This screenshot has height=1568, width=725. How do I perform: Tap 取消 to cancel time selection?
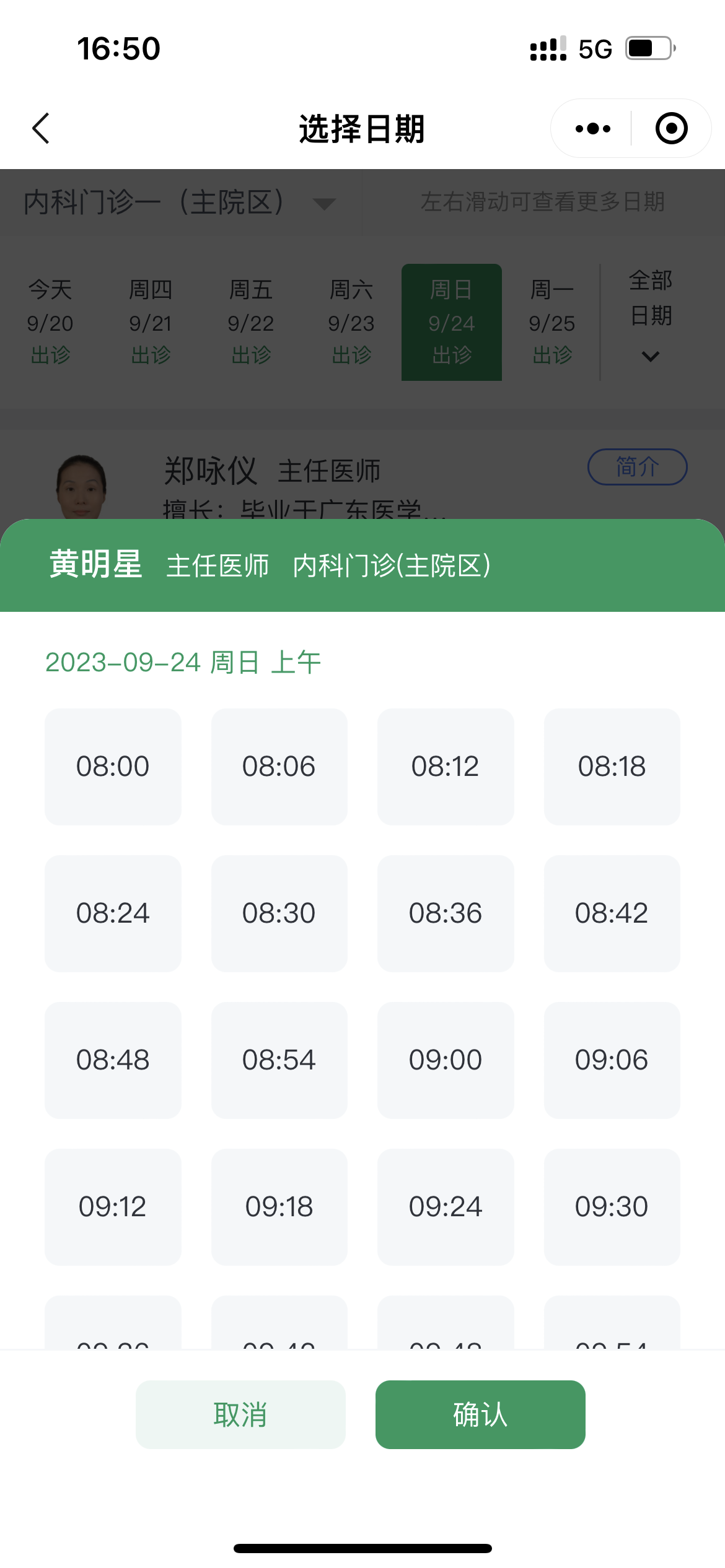[x=240, y=1414]
